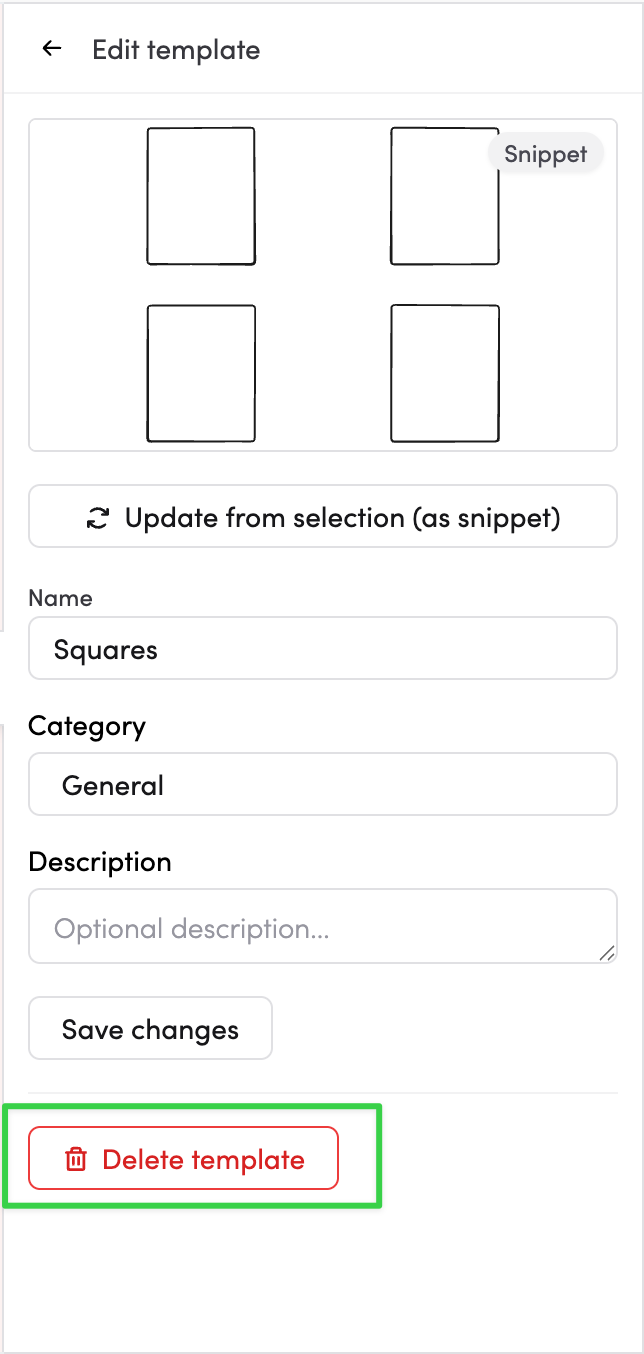Tap Update from selection (as snippet)
644x1354 pixels.
(322, 517)
